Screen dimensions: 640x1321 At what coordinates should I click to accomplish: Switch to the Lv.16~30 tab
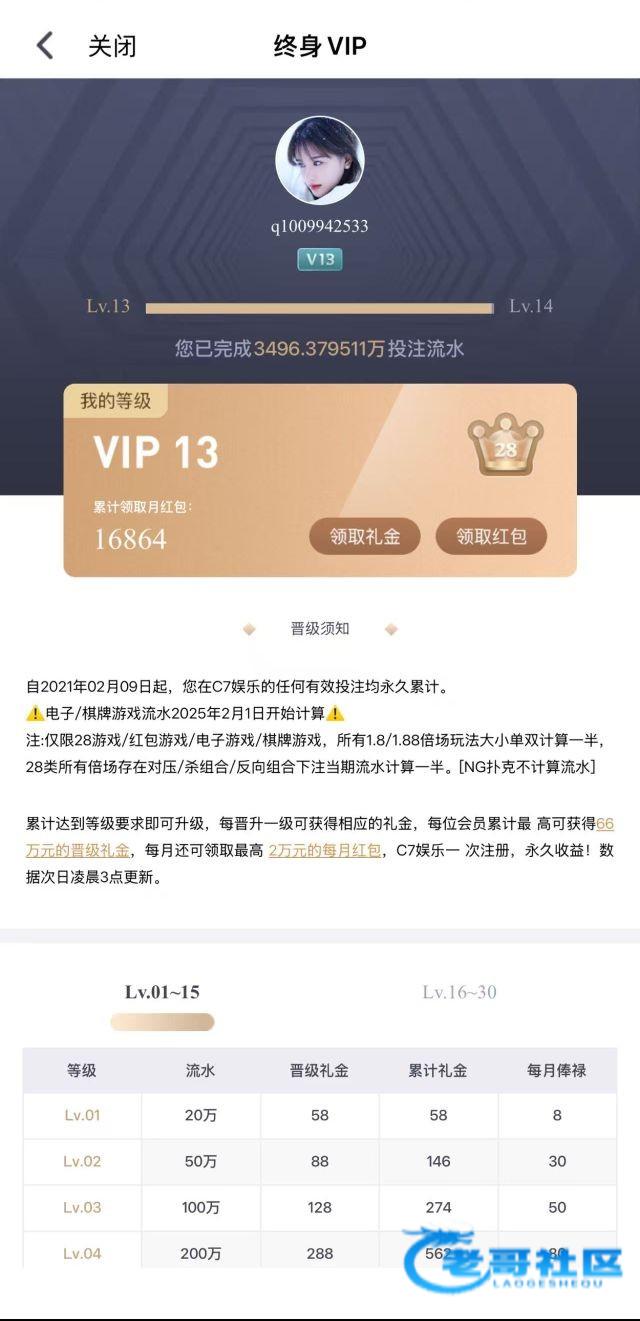(x=459, y=992)
